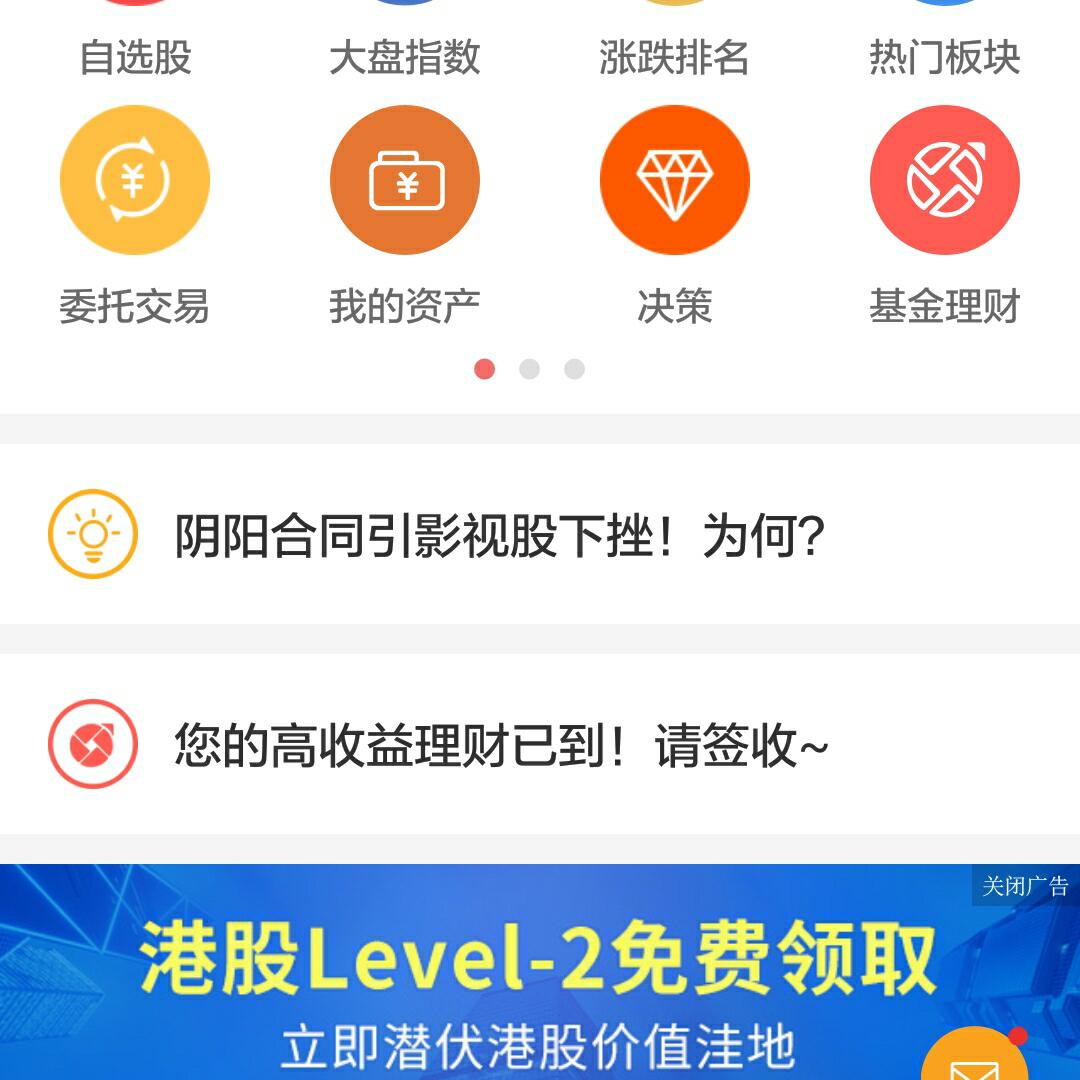Open 您的高收益理财已到 notice
This screenshot has height=1080, width=1080.
(500, 745)
